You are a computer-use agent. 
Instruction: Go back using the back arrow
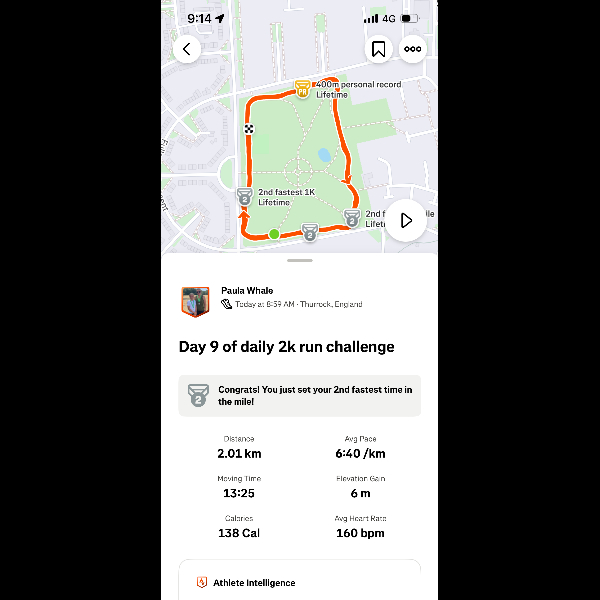tap(187, 49)
